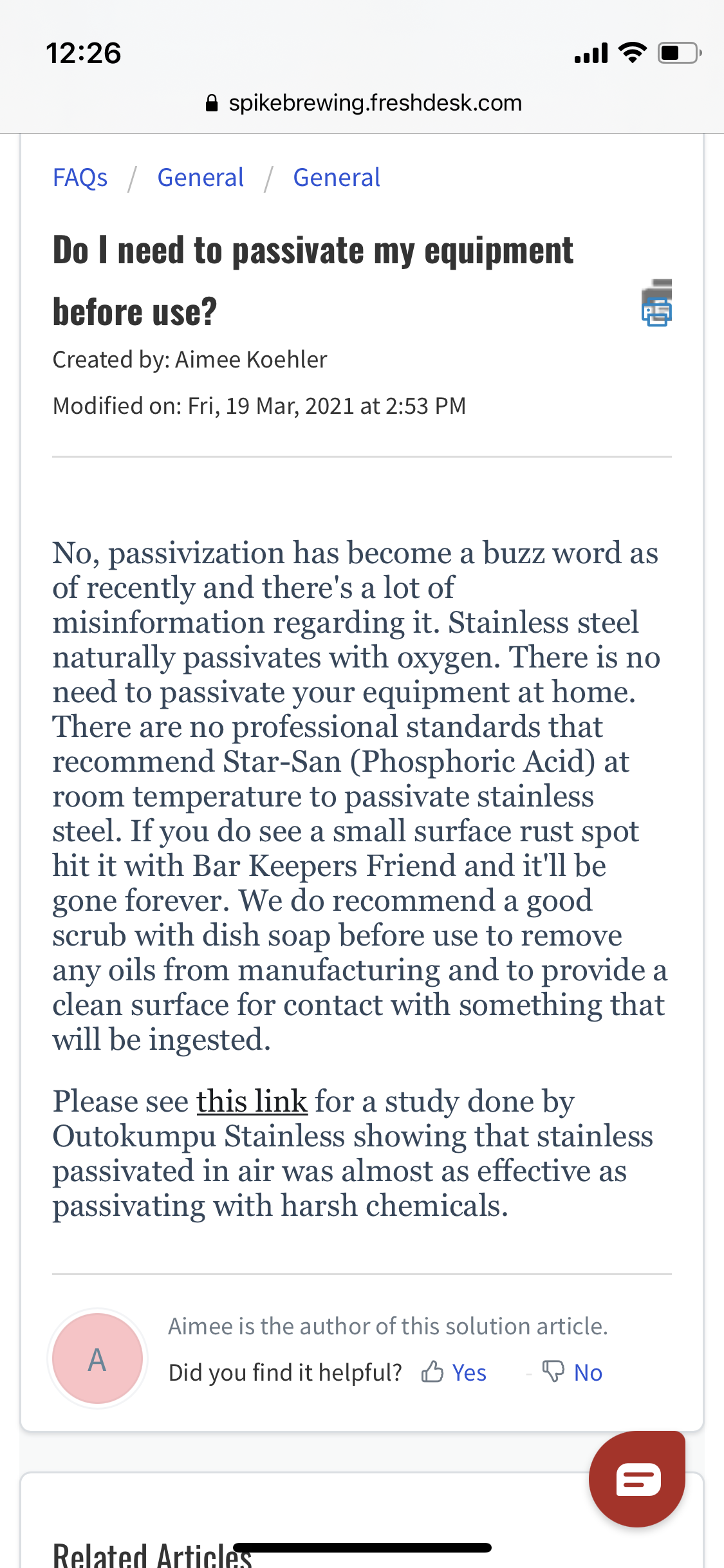Screen dimensions: 724x1568
Task: Mark article helpful with Yes
Action: click(454, 1372)
